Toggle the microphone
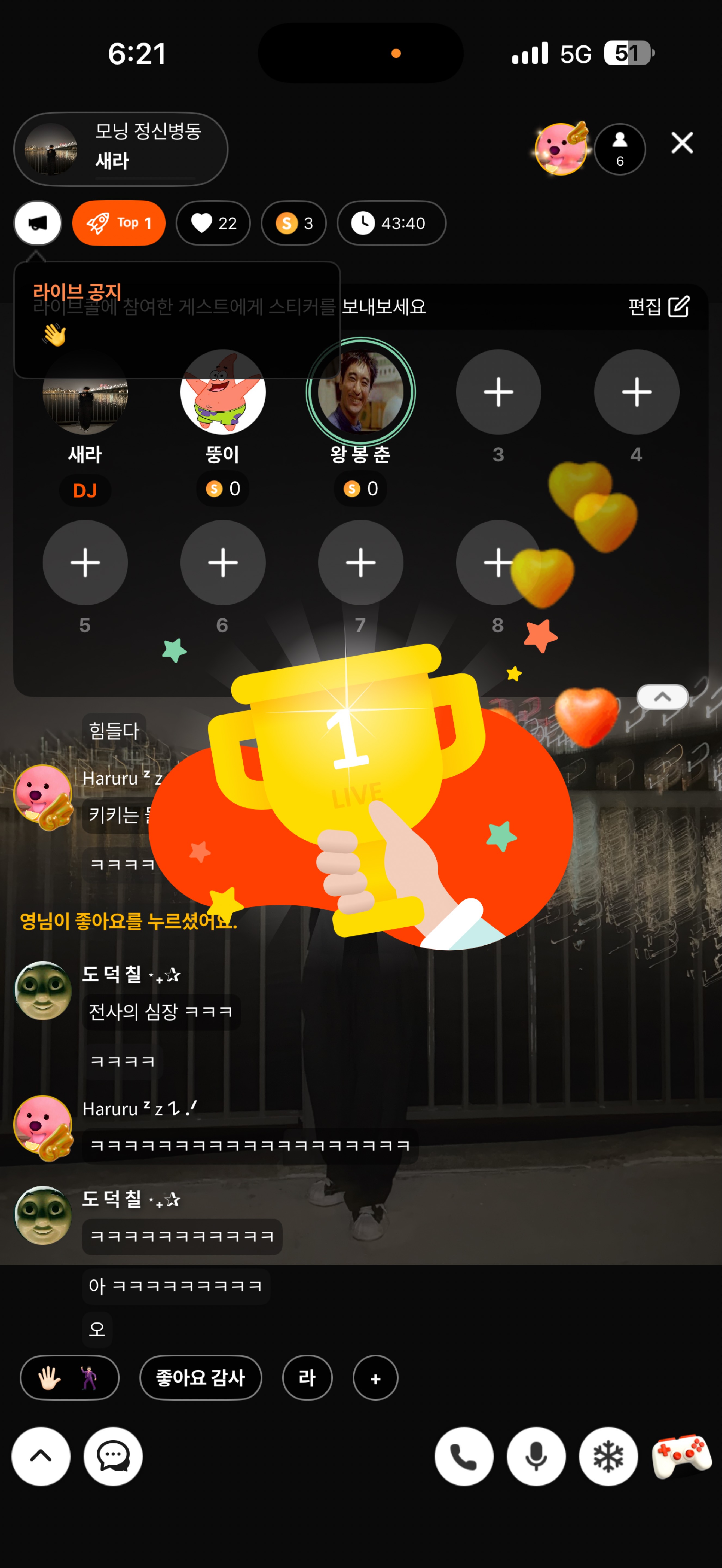This screenshot has width=722, height=1568. pos(536,1457)
